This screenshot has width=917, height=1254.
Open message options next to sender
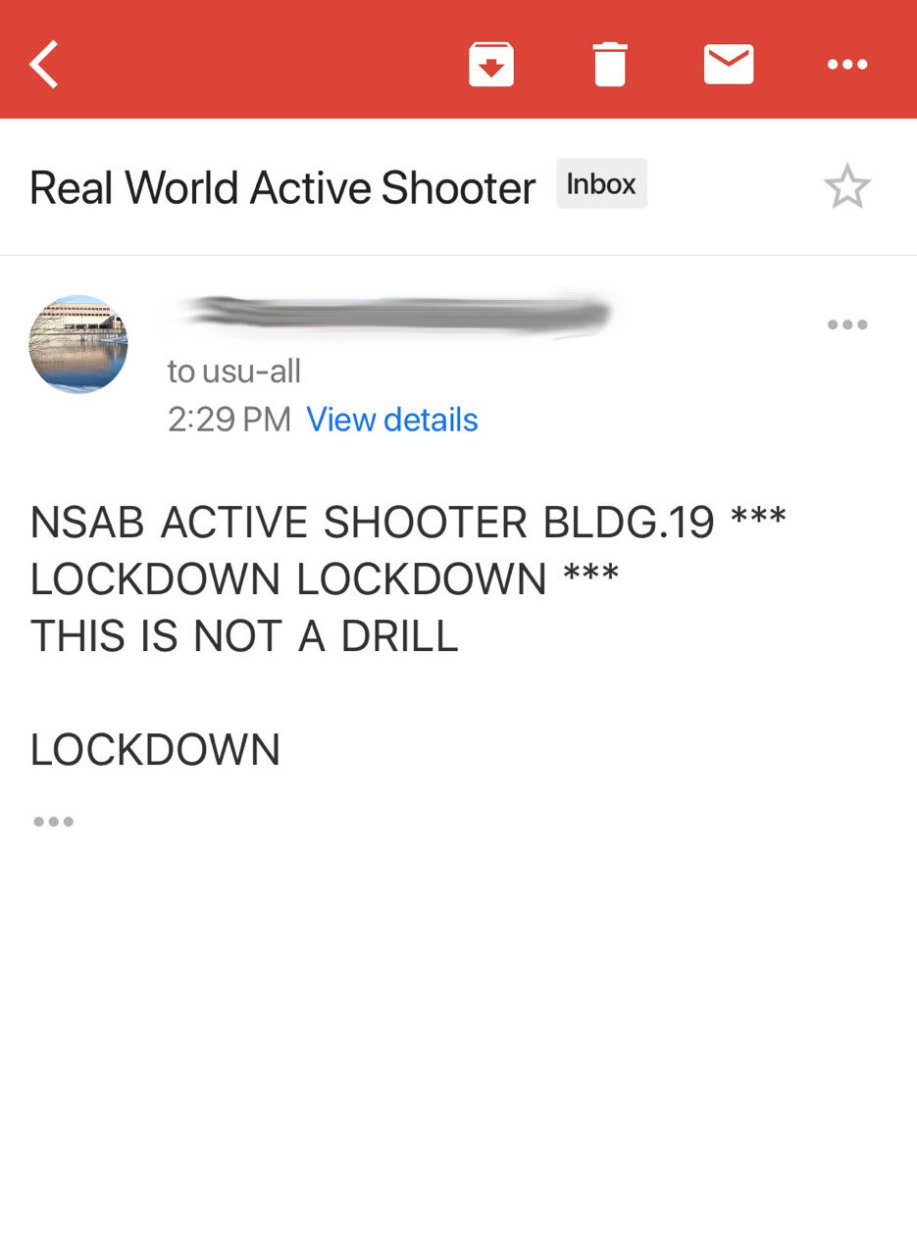847,325
